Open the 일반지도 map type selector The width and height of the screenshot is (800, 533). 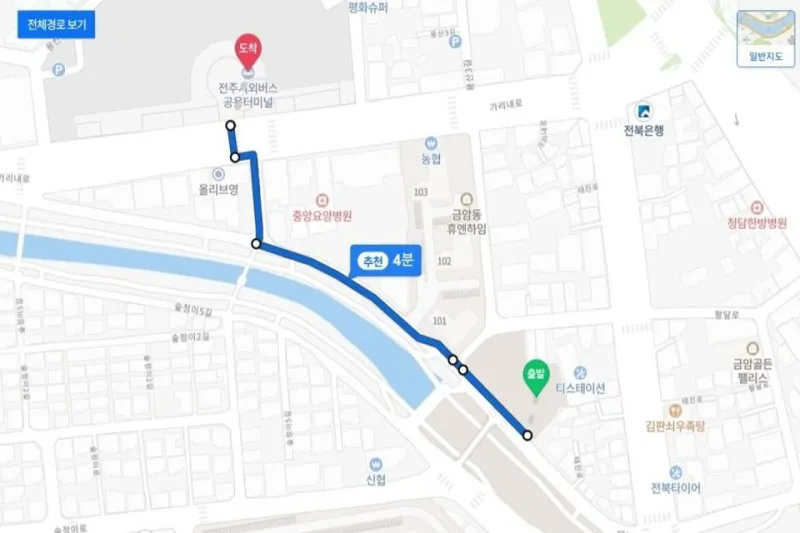763,37
